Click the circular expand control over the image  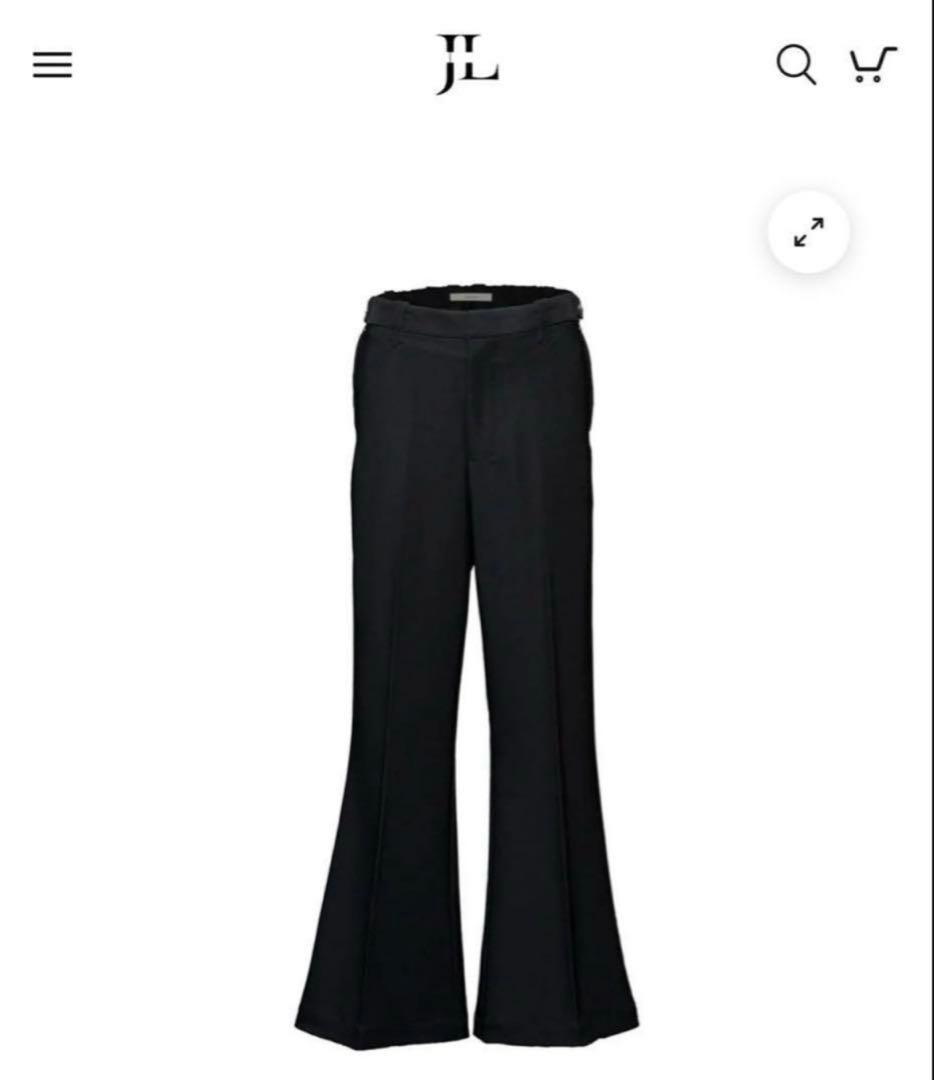coord(806,231)
